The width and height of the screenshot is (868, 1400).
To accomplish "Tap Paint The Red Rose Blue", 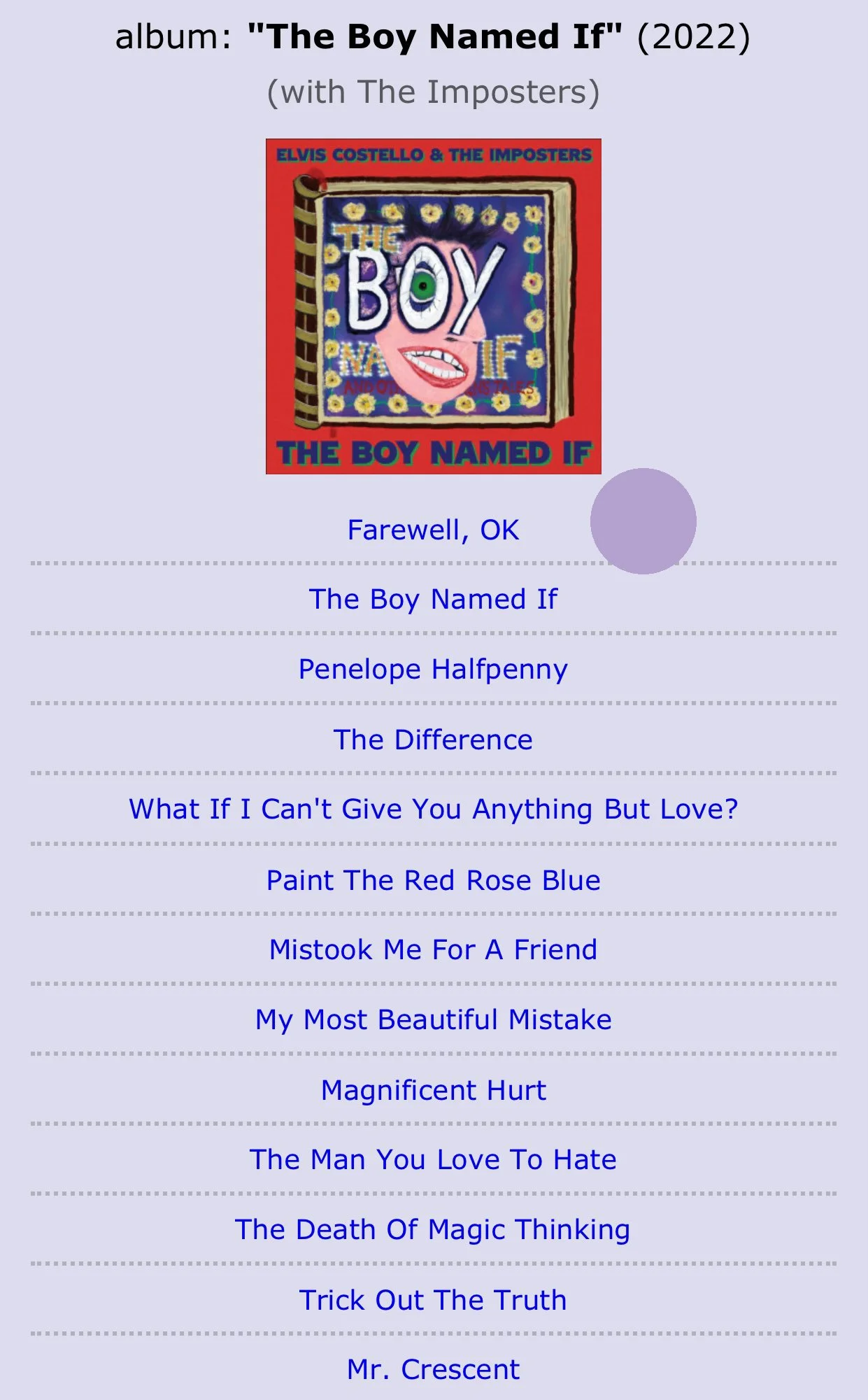I will pos(433,880).
